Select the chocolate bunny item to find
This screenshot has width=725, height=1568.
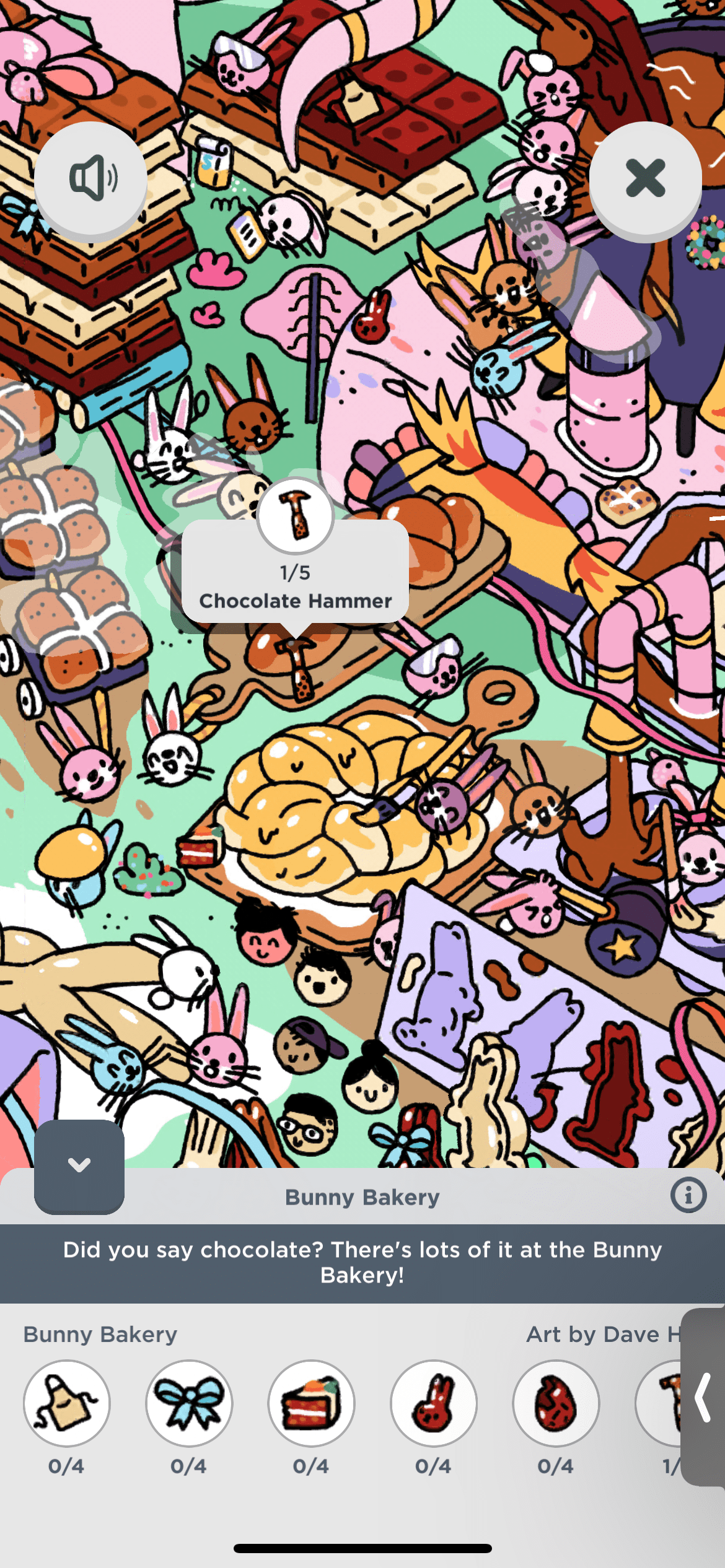pos(433,1403)
